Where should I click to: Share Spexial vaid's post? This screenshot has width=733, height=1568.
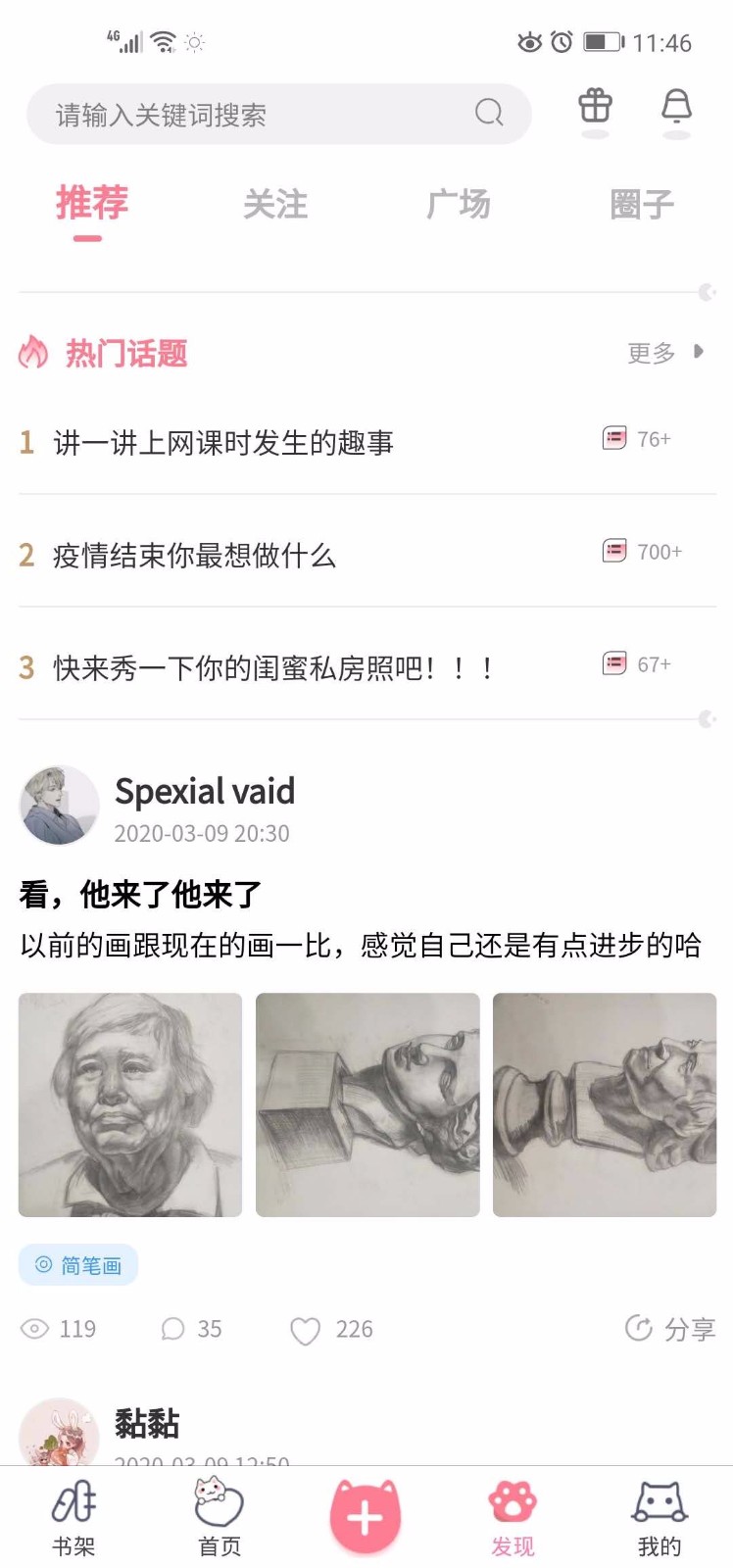(669, 1327)
